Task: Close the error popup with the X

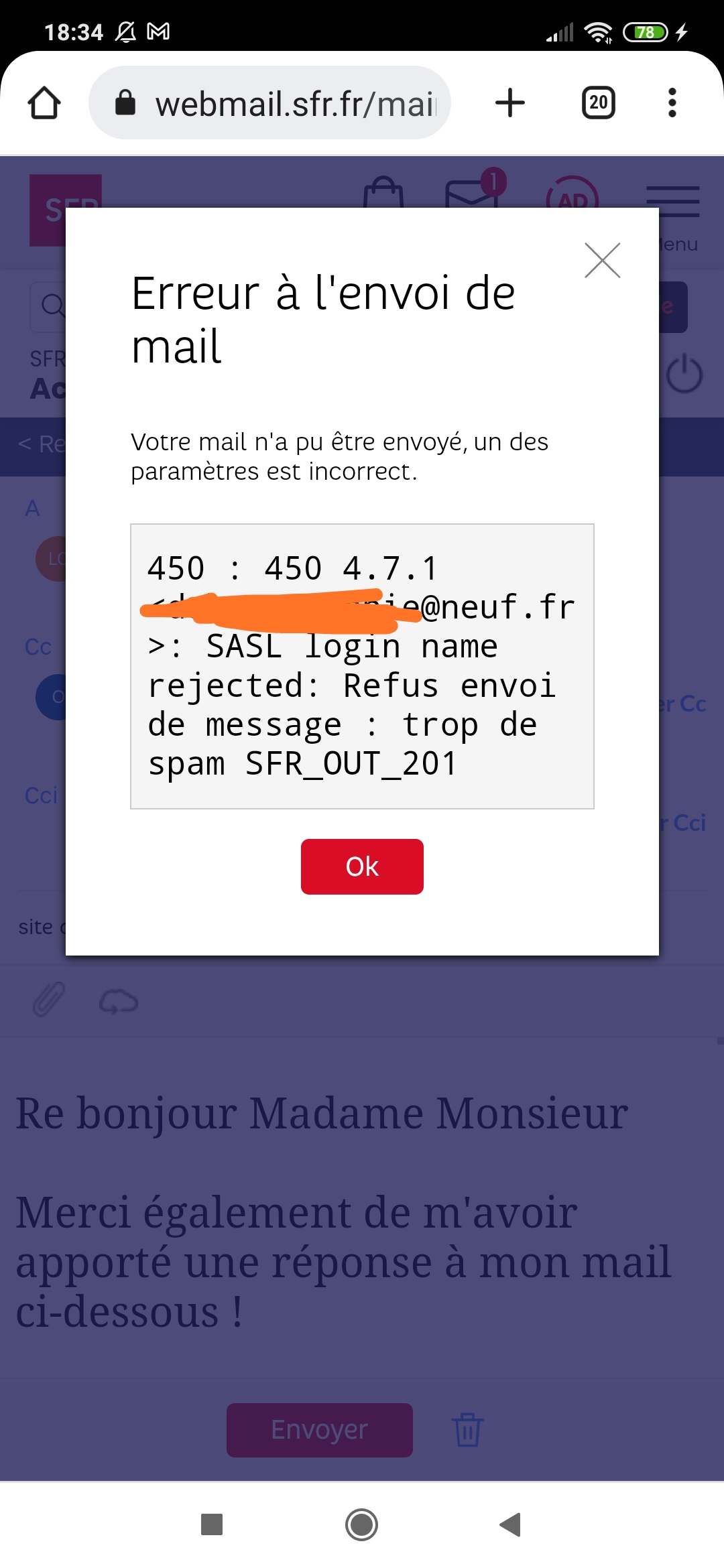Action: 602,261
